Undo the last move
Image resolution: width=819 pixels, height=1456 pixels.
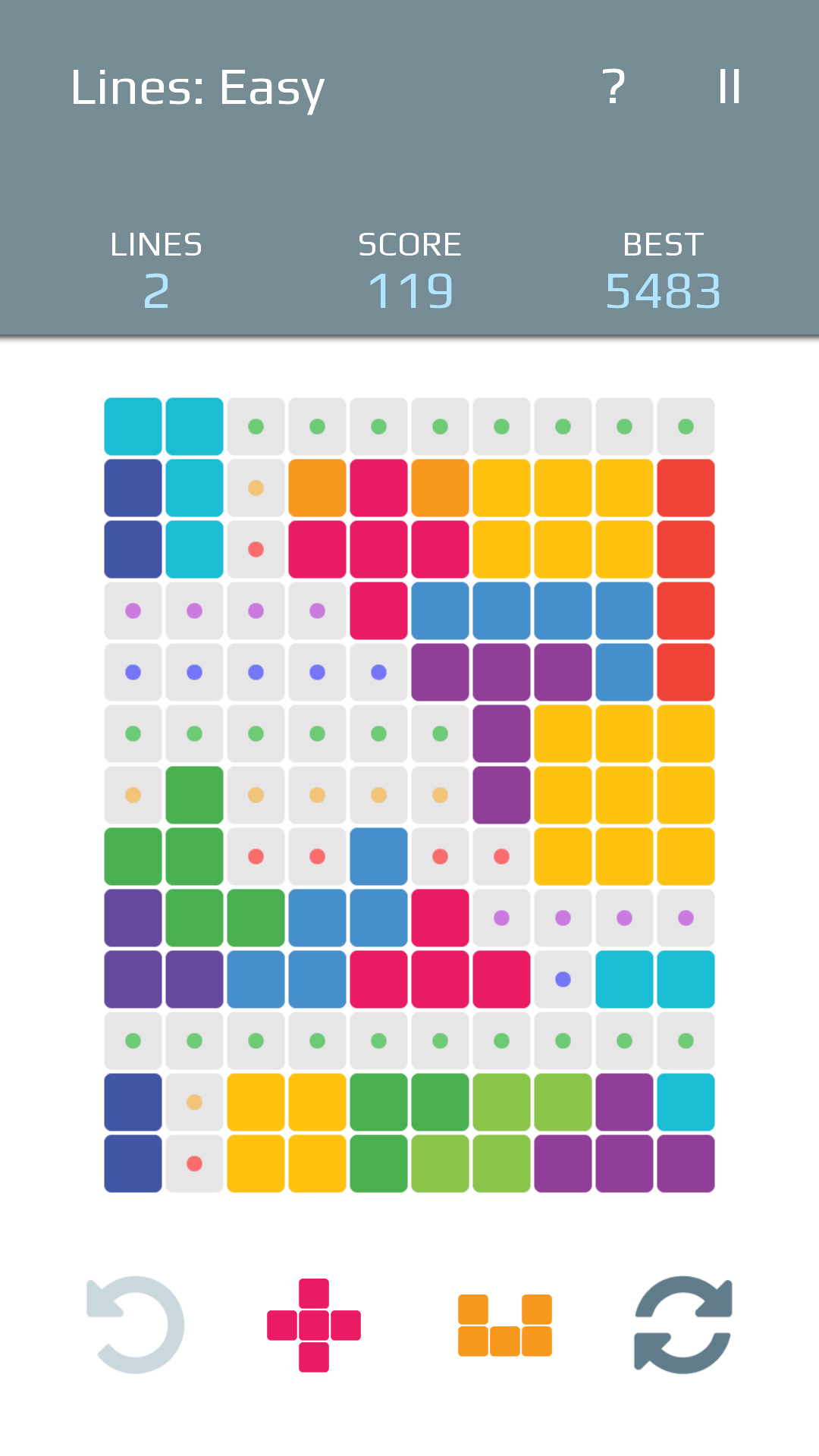(136, 1325)
